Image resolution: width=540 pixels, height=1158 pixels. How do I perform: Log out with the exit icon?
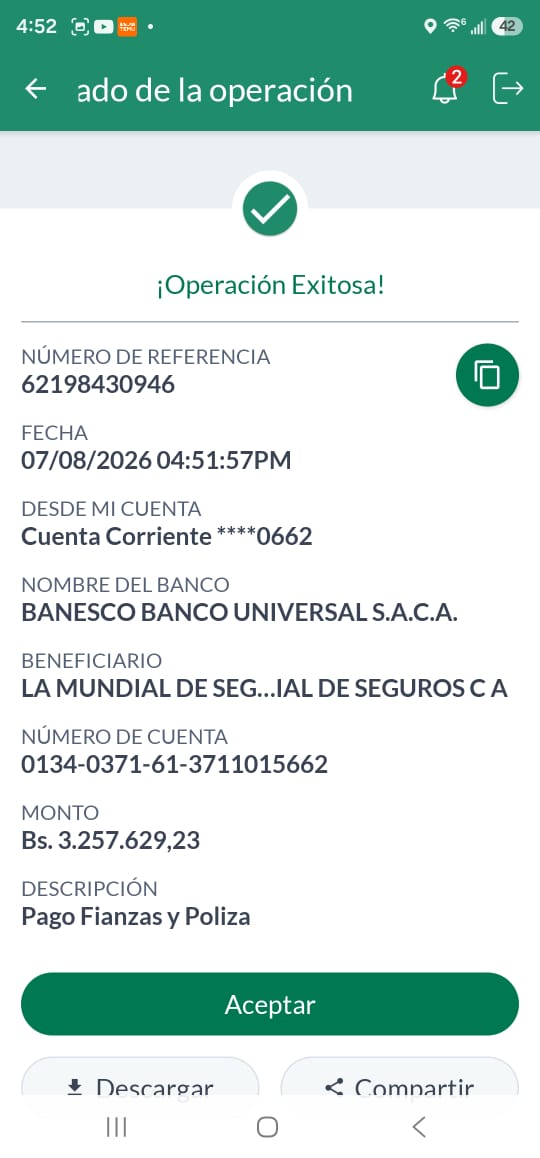[507, 89]
